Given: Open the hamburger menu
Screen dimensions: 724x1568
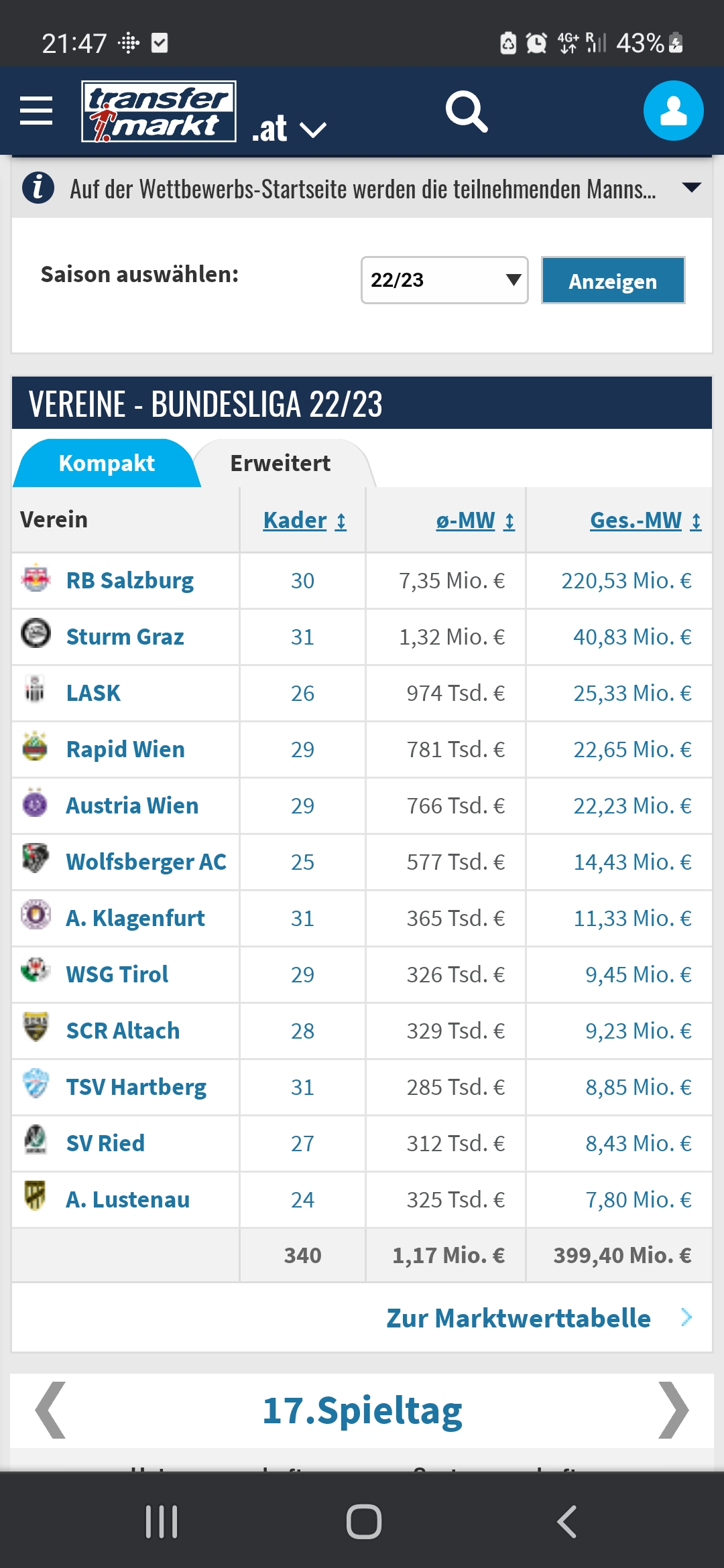Looking at the screenshot, I should [36, 111].
